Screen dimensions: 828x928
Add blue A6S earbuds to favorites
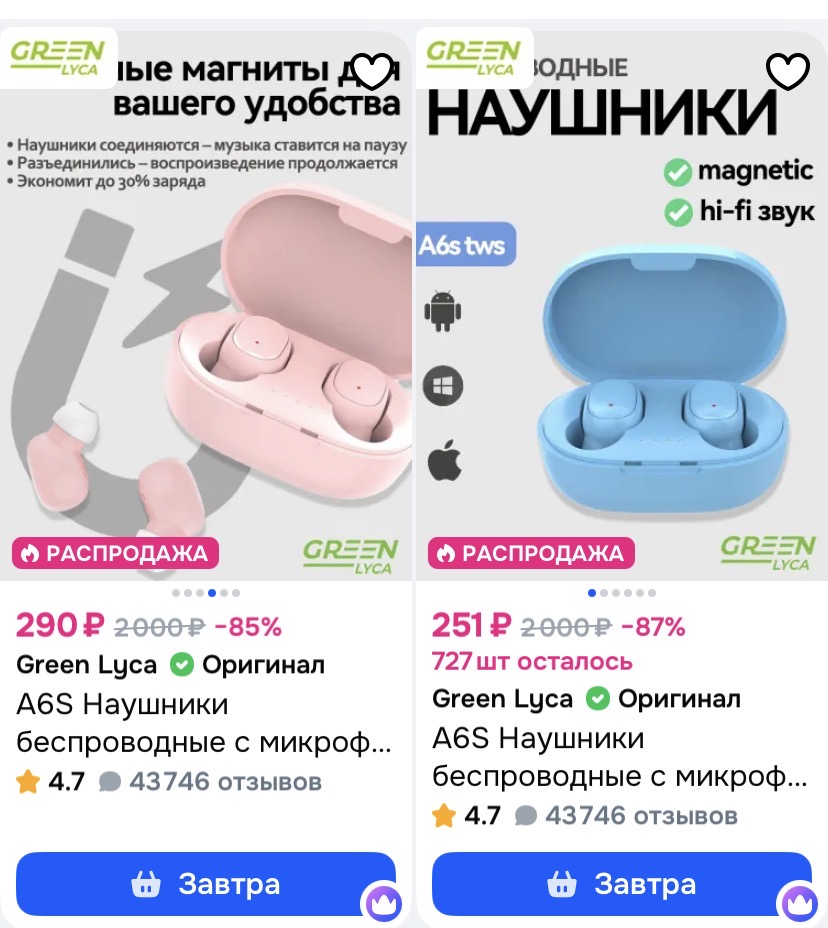[x=787, y=70]
